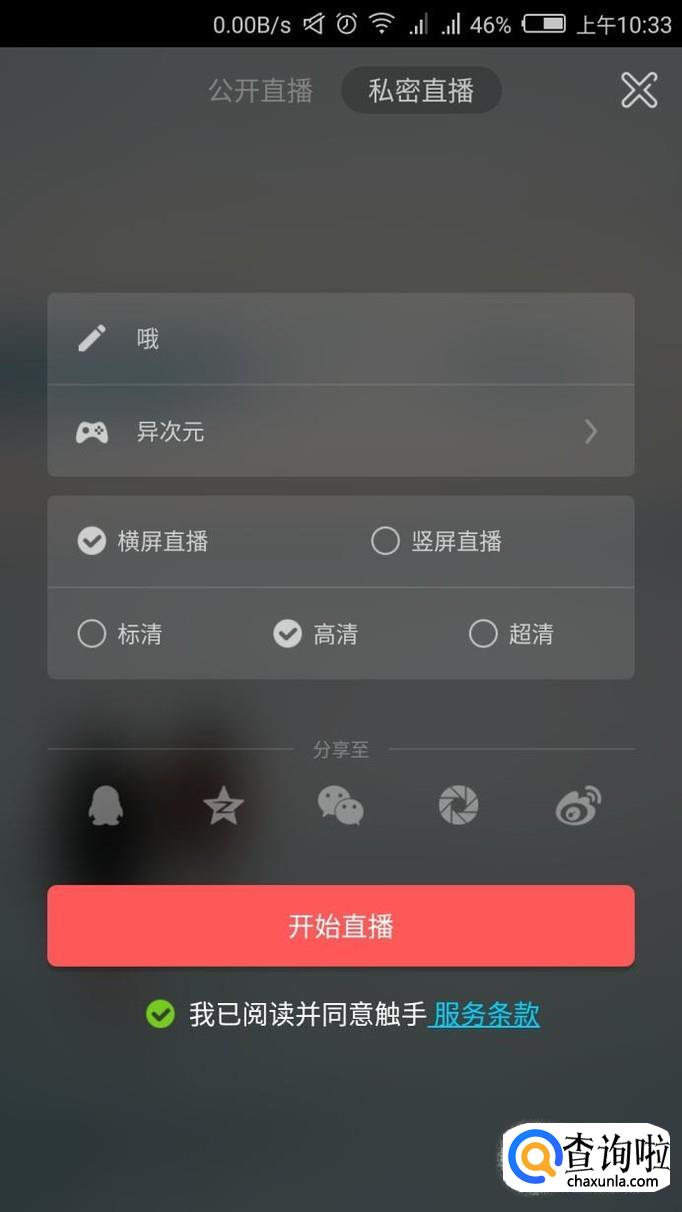Choose 高清 high definition quality
The width and height of the screenshot is (682, 1212).
tap(315, 634)
